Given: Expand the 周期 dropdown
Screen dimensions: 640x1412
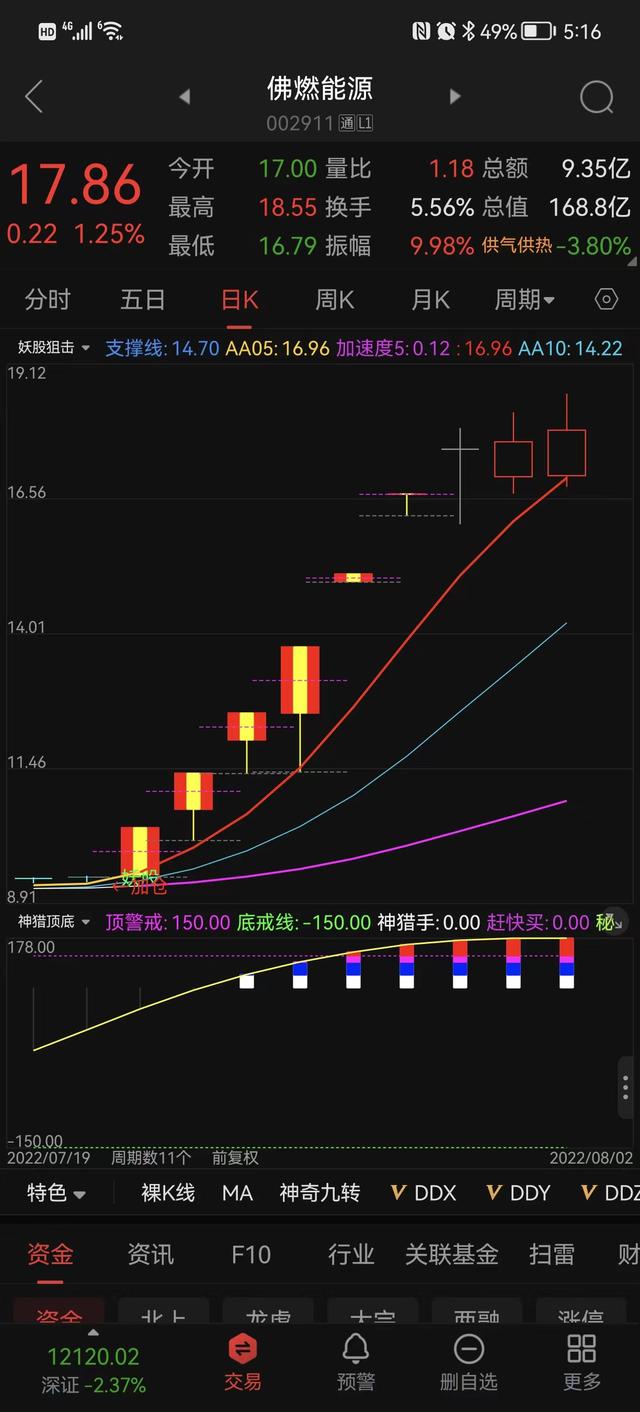Looking at the screenshot, I should click(x=524, y=300).
